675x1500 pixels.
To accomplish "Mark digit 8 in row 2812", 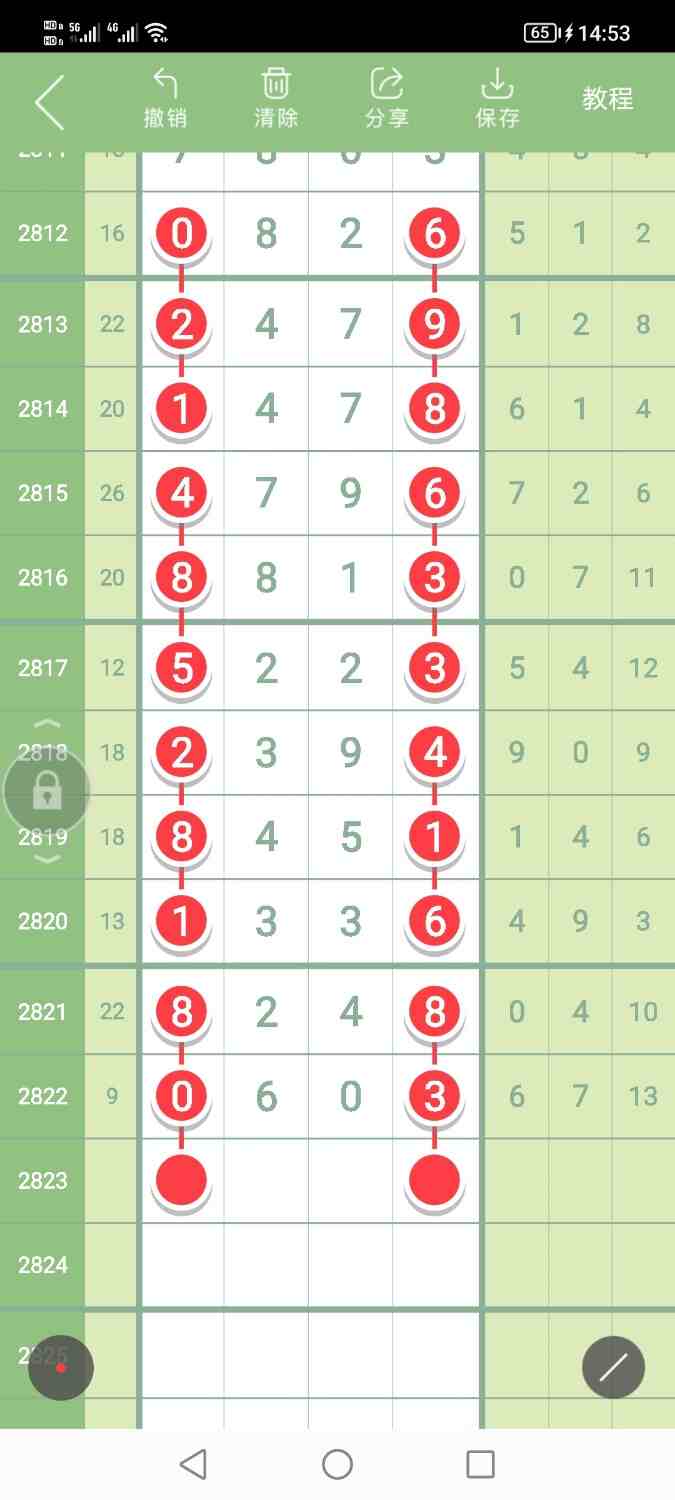I will pos(266,234).
